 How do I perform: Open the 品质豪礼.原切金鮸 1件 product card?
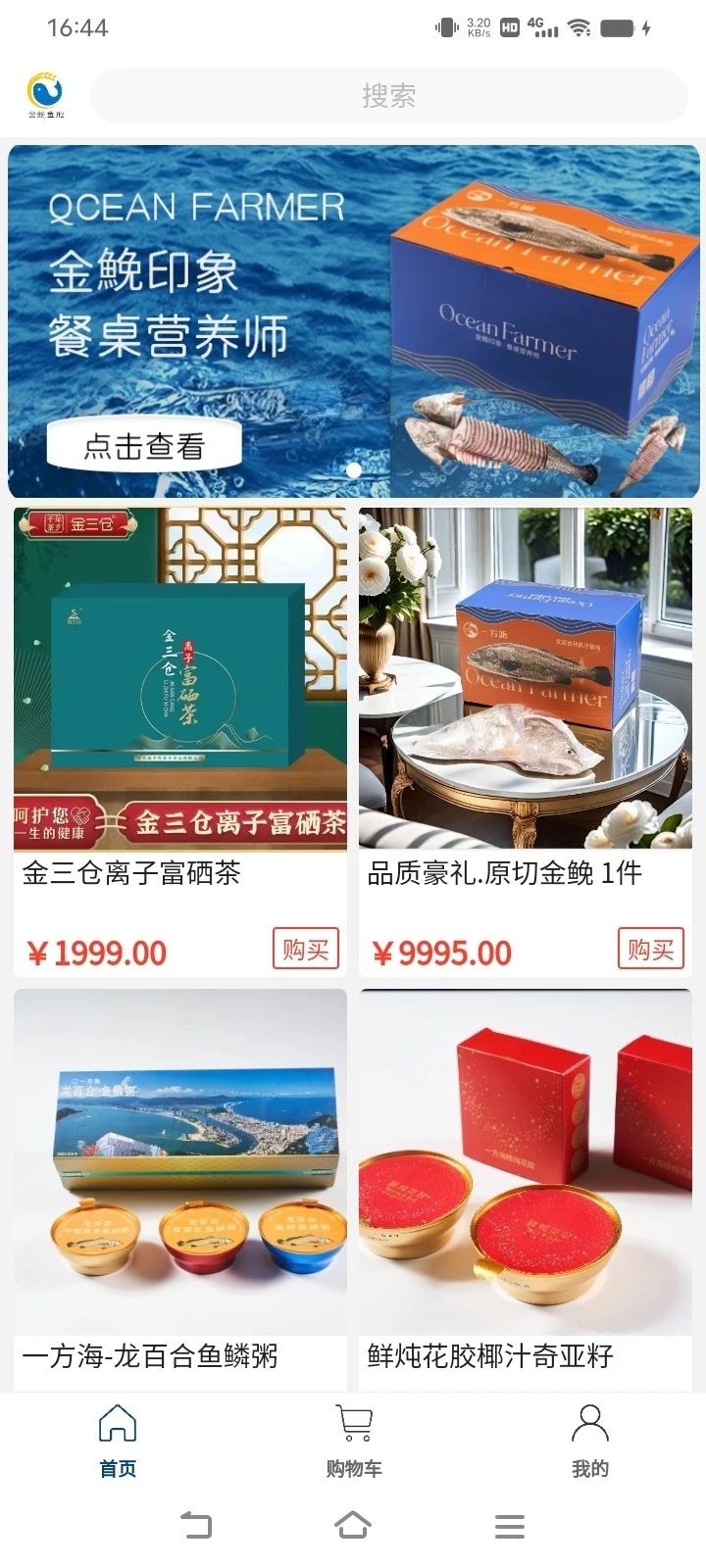click(526, 742)
